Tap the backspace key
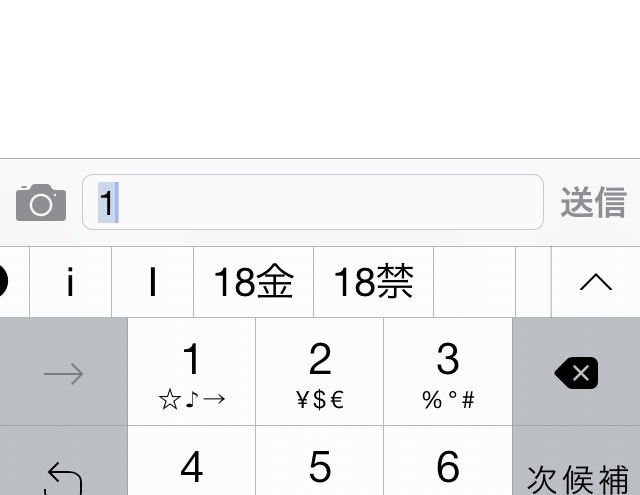This screenshot has height=495, width=640. tap(576, 373)
